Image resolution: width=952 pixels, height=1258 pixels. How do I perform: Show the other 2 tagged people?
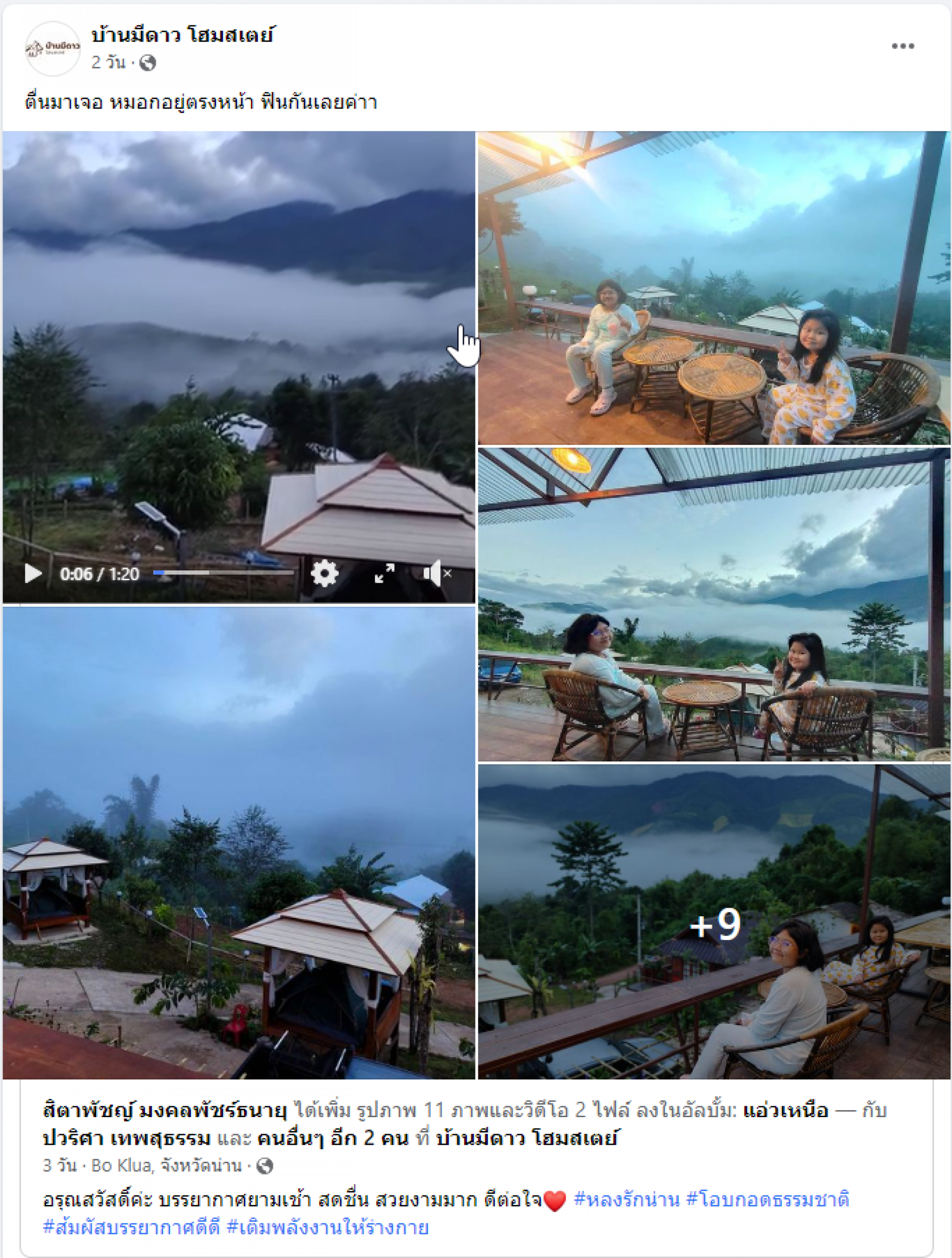coord(333,1138)
